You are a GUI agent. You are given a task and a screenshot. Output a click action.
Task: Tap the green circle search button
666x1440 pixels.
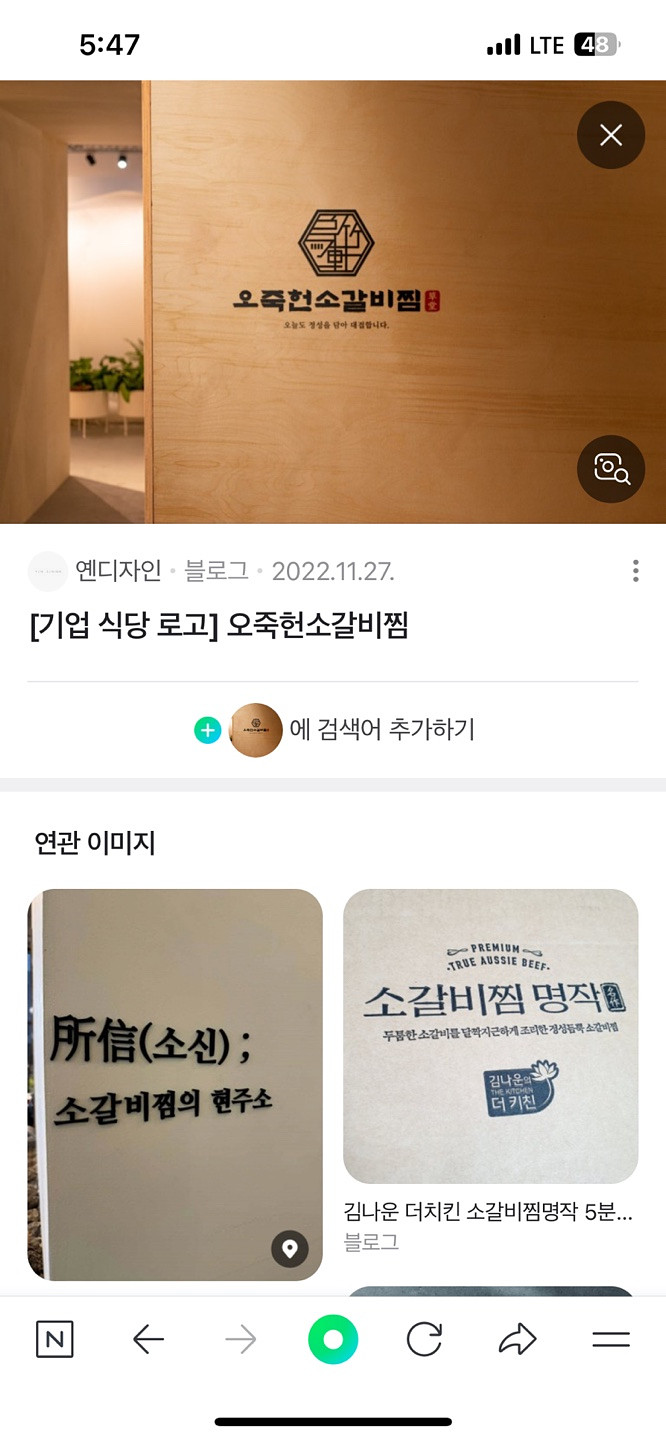333,1340
